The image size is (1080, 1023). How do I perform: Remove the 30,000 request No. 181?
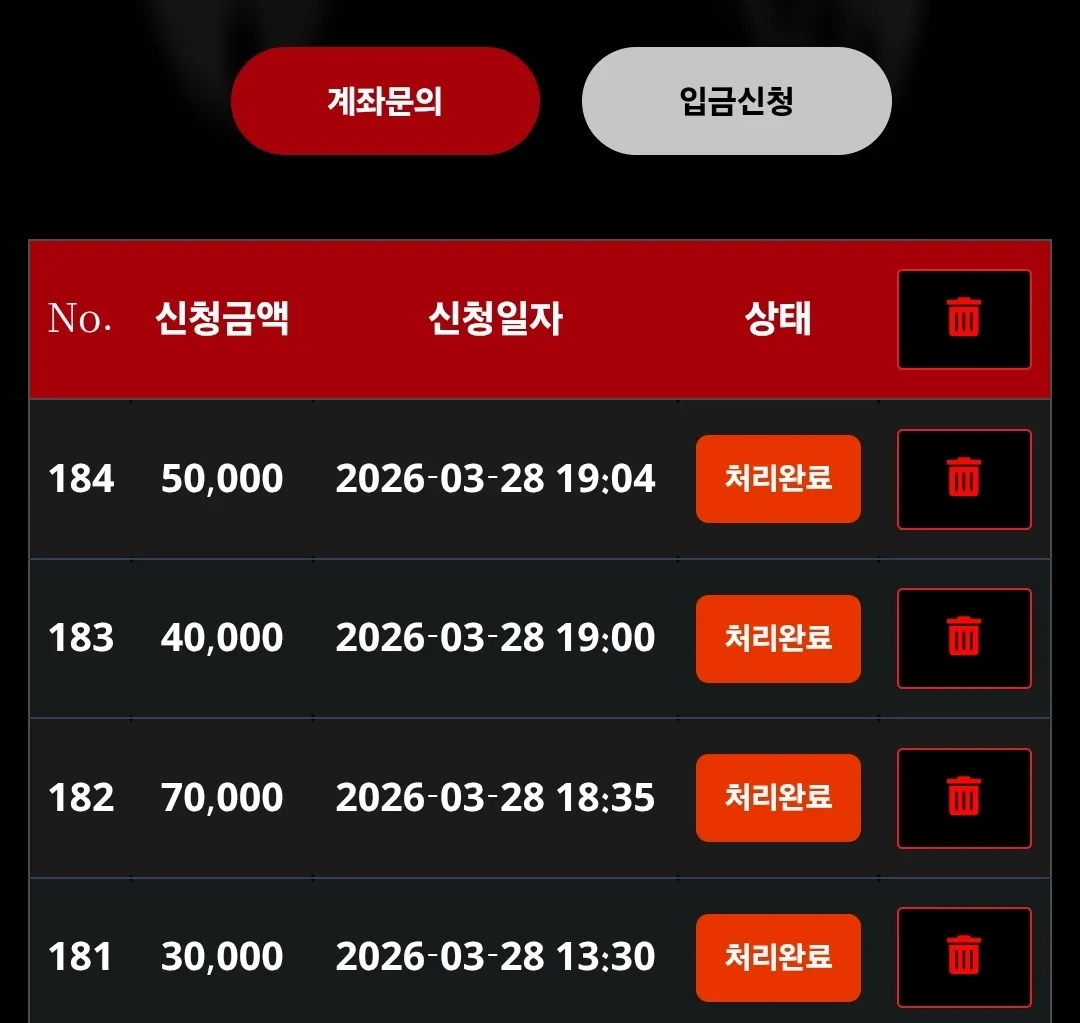(964, 957)
